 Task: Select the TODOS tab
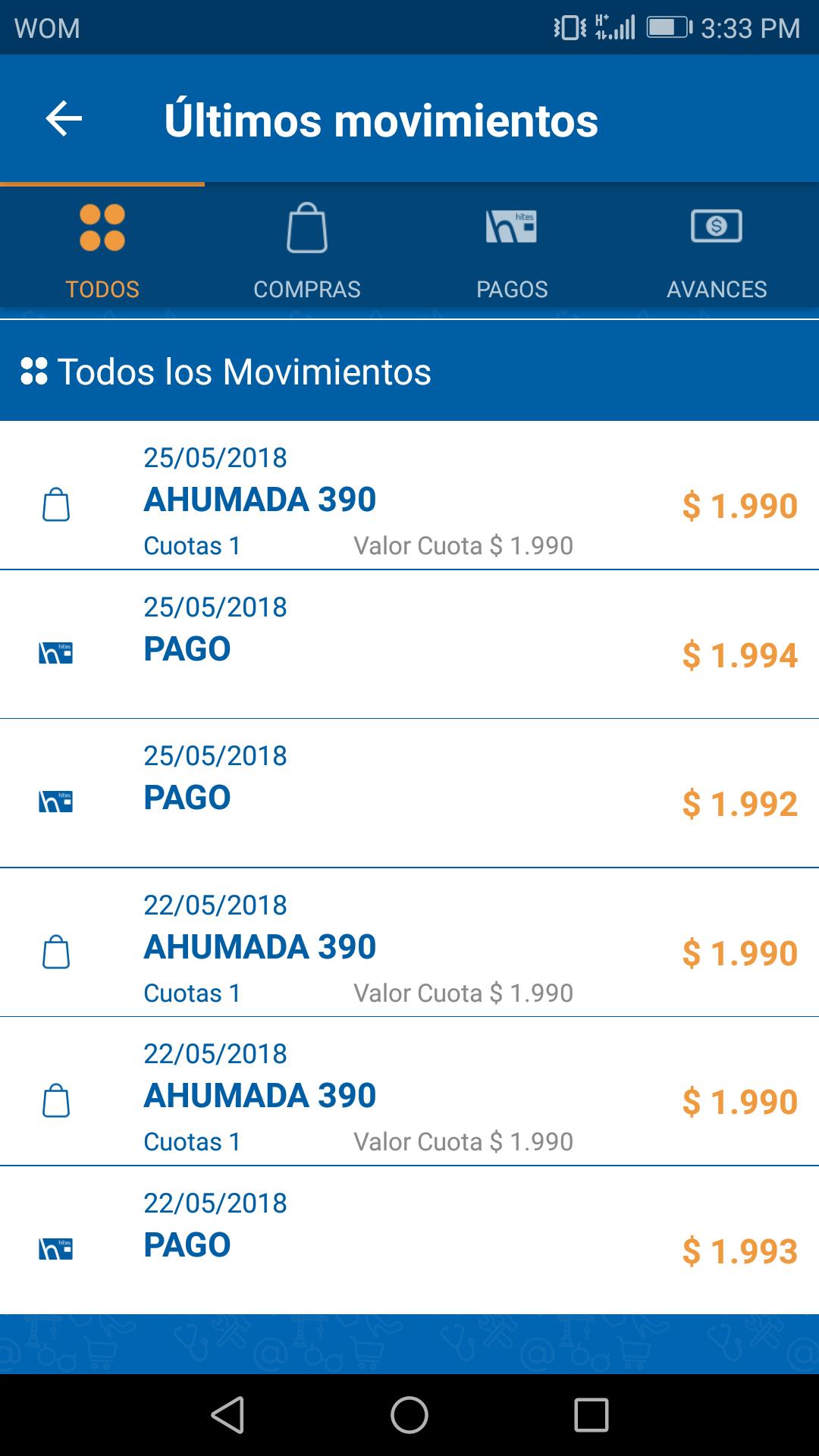(x=102, y=245)
